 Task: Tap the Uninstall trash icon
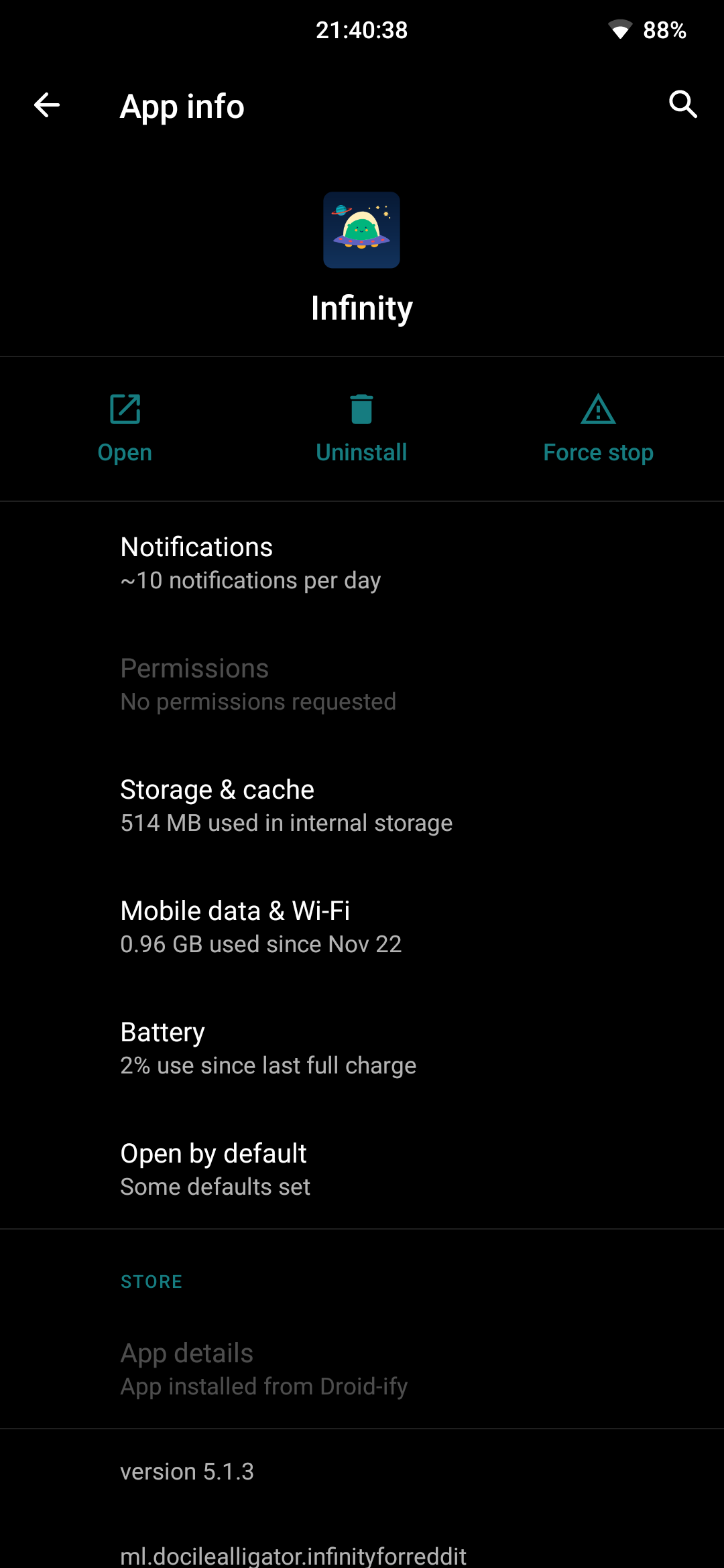(x=361, y=410)
